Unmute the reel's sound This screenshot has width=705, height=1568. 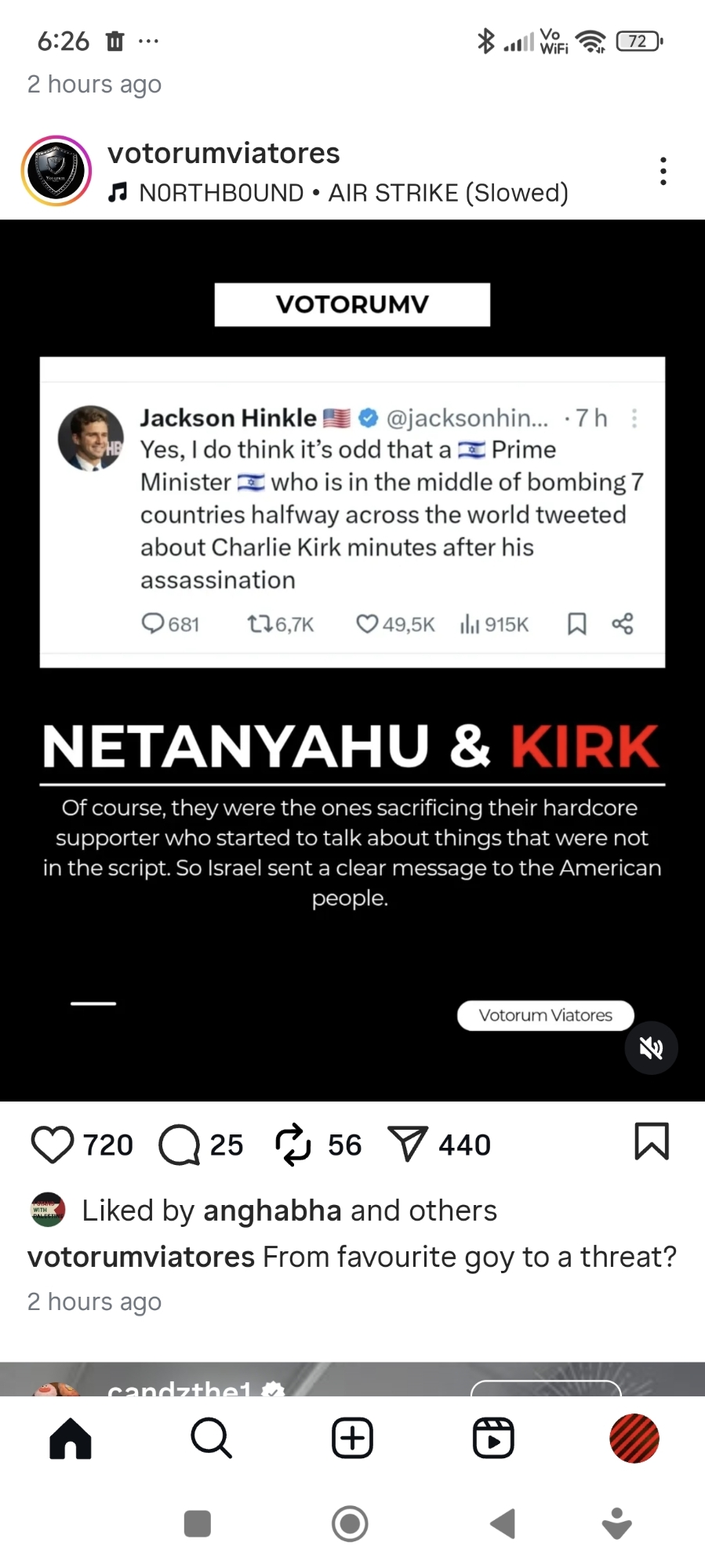pos(651,1047)
